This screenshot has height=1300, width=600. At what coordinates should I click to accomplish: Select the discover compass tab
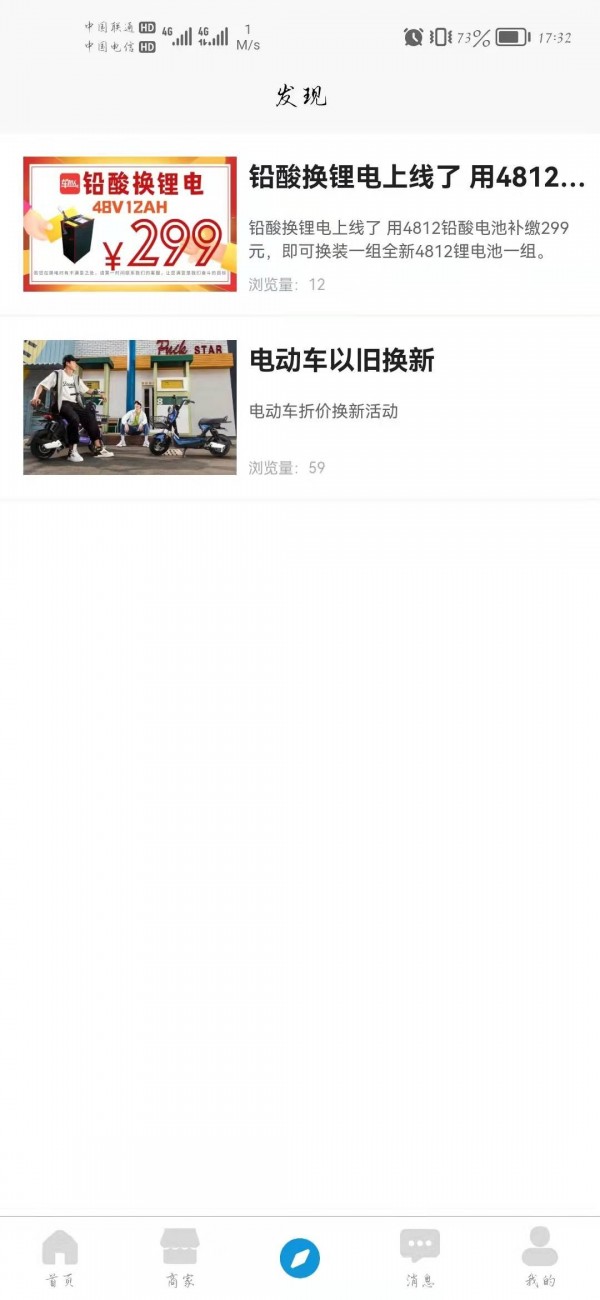click(300, 1257)
